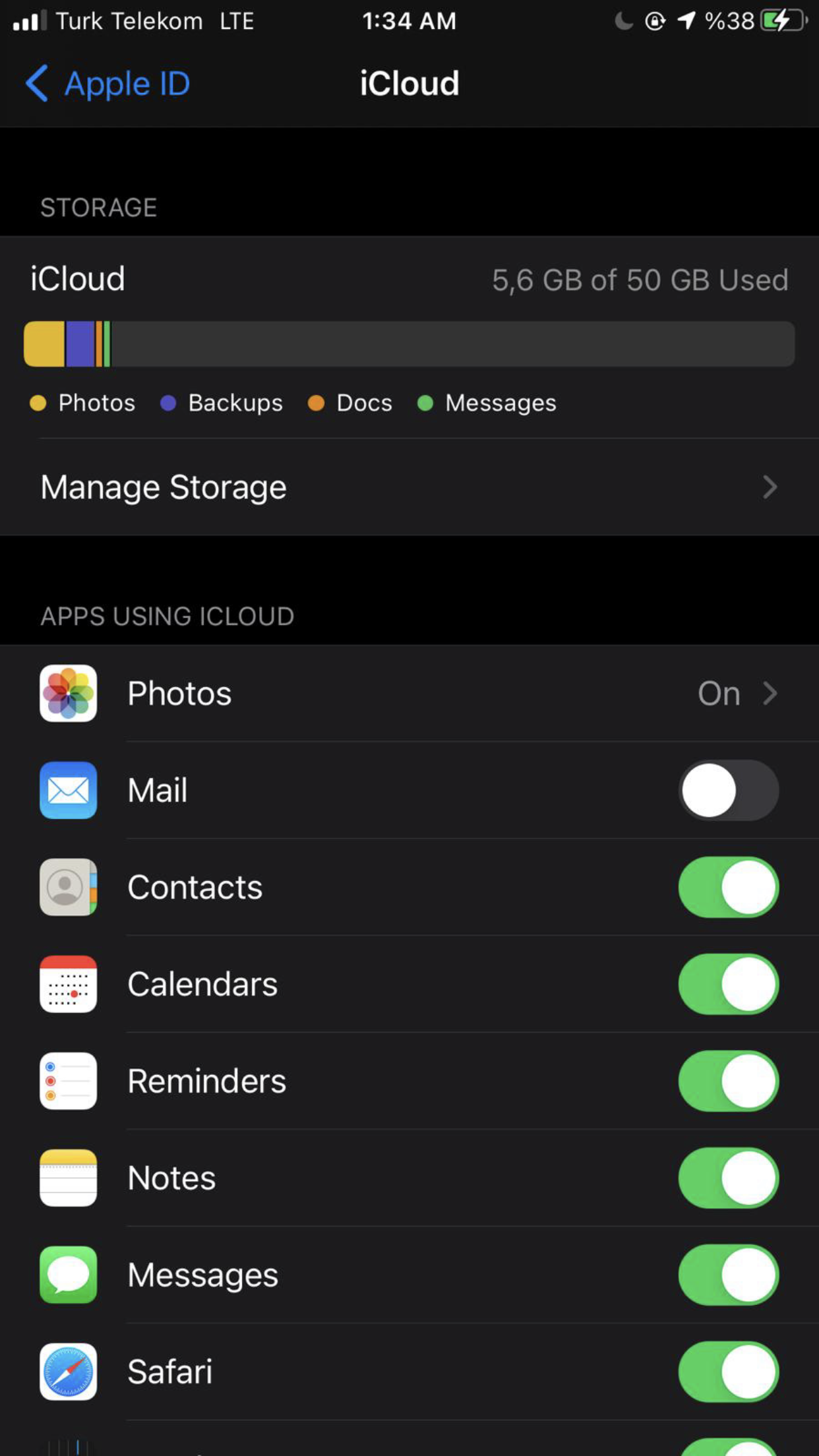Disable Calendars iCloud sync
819x1456 pixels.
pos(728,984)
